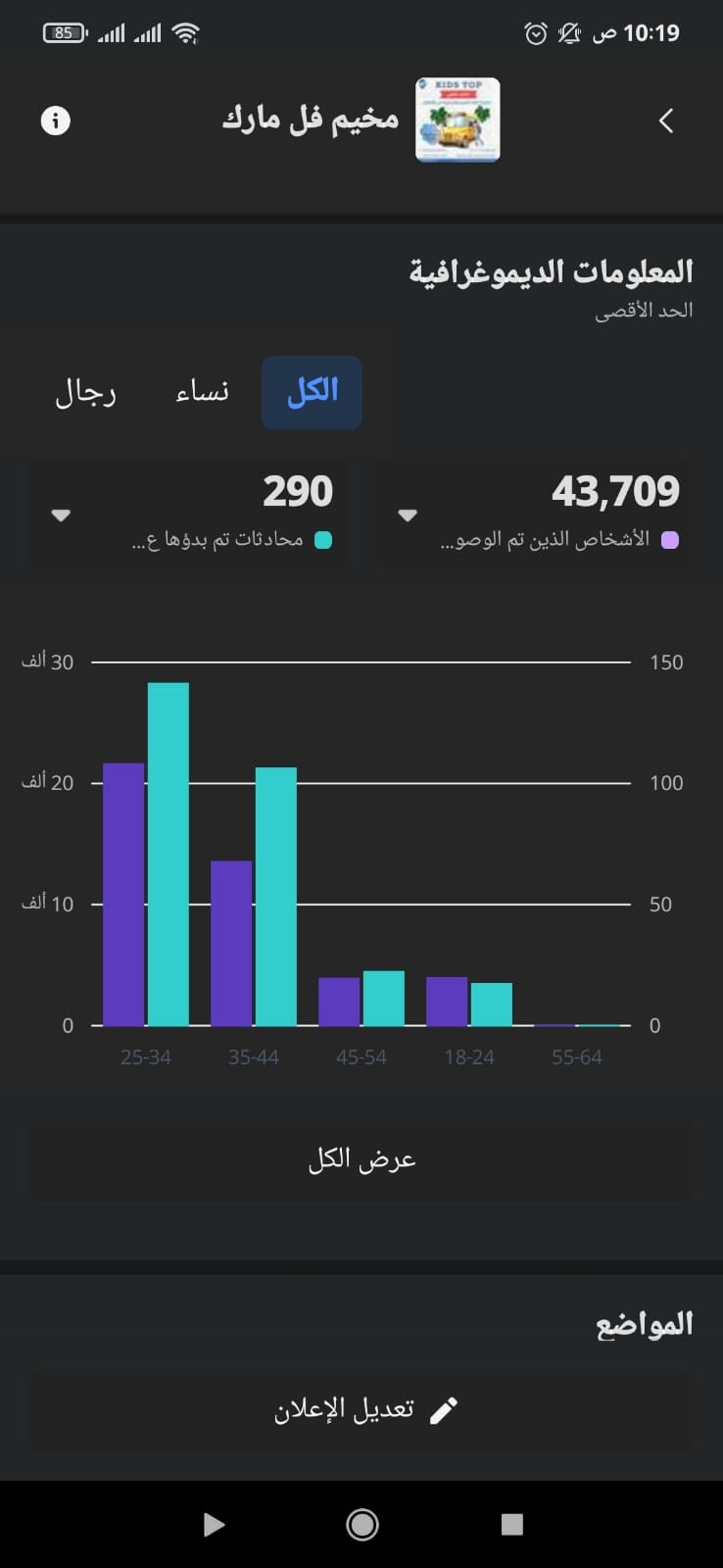Tap تعديل الإعلان to edit the ad
The height and width of the screenshot is (1568, 723).
(361, 1409)
